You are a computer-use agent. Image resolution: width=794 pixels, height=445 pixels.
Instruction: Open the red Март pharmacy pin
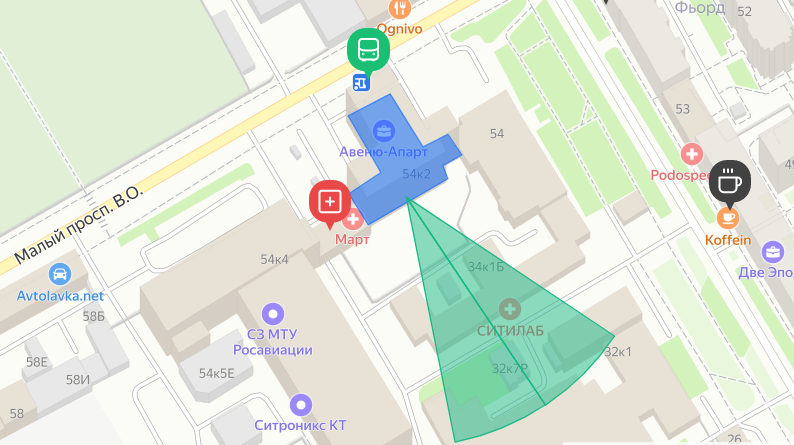pyautogui.click(x=329, y=203)
